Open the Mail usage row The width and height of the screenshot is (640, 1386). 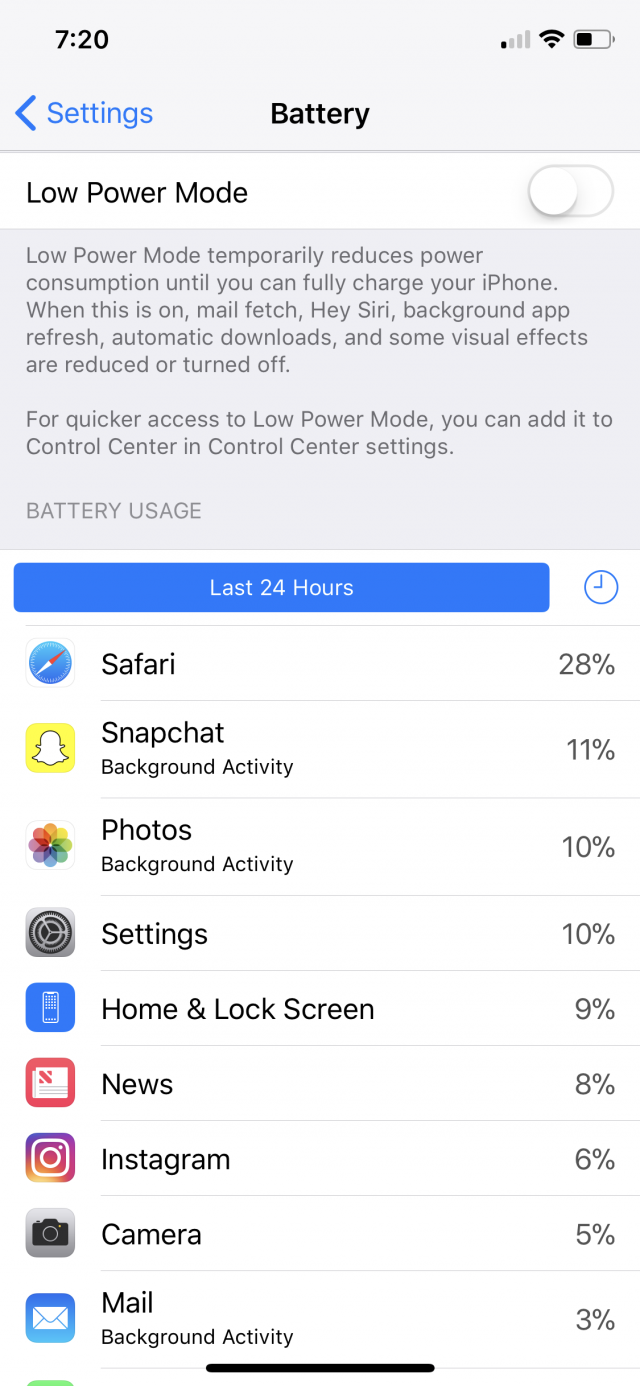(320, 1319)
